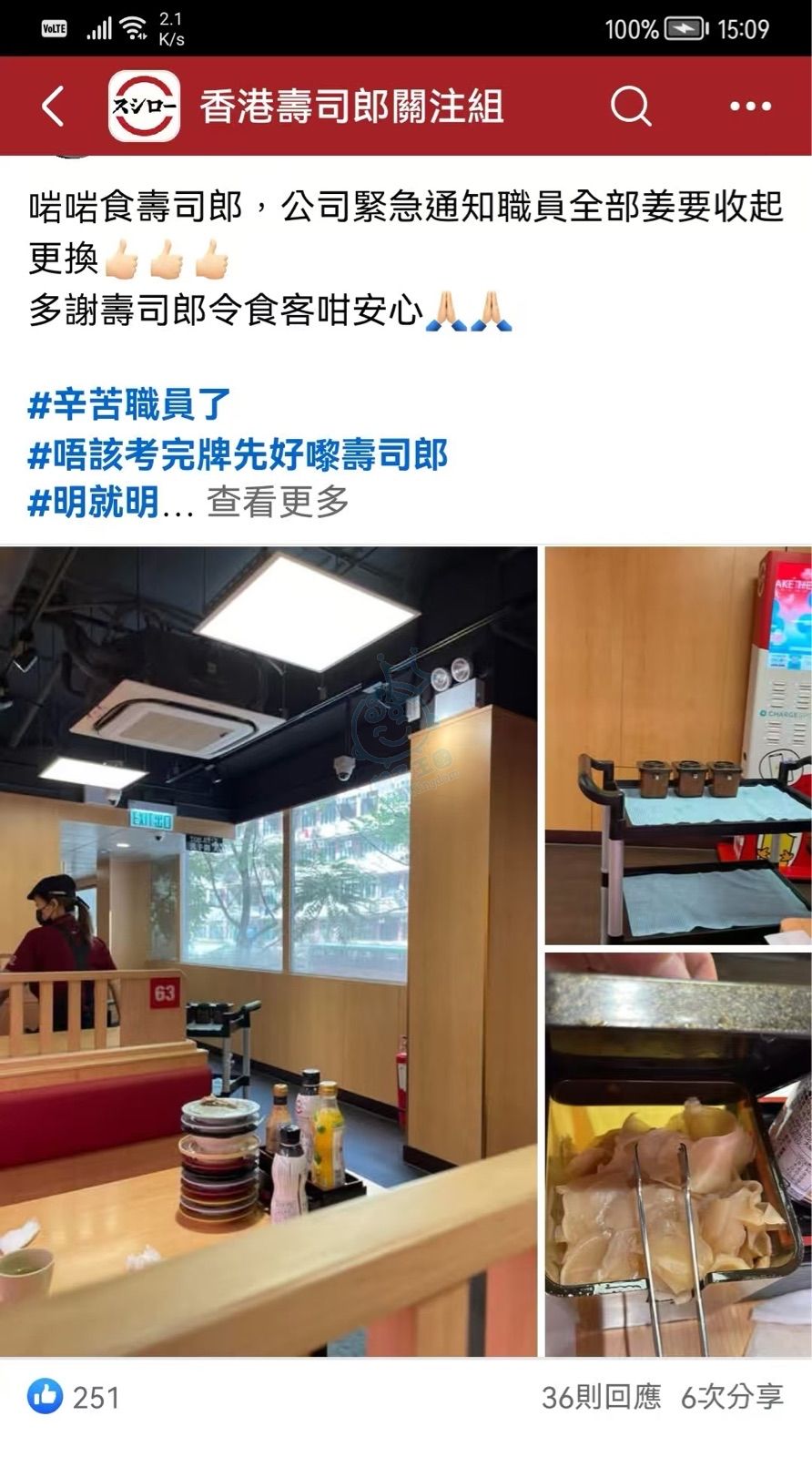Open the 36則回應 comments

[x=601, y=1397]
